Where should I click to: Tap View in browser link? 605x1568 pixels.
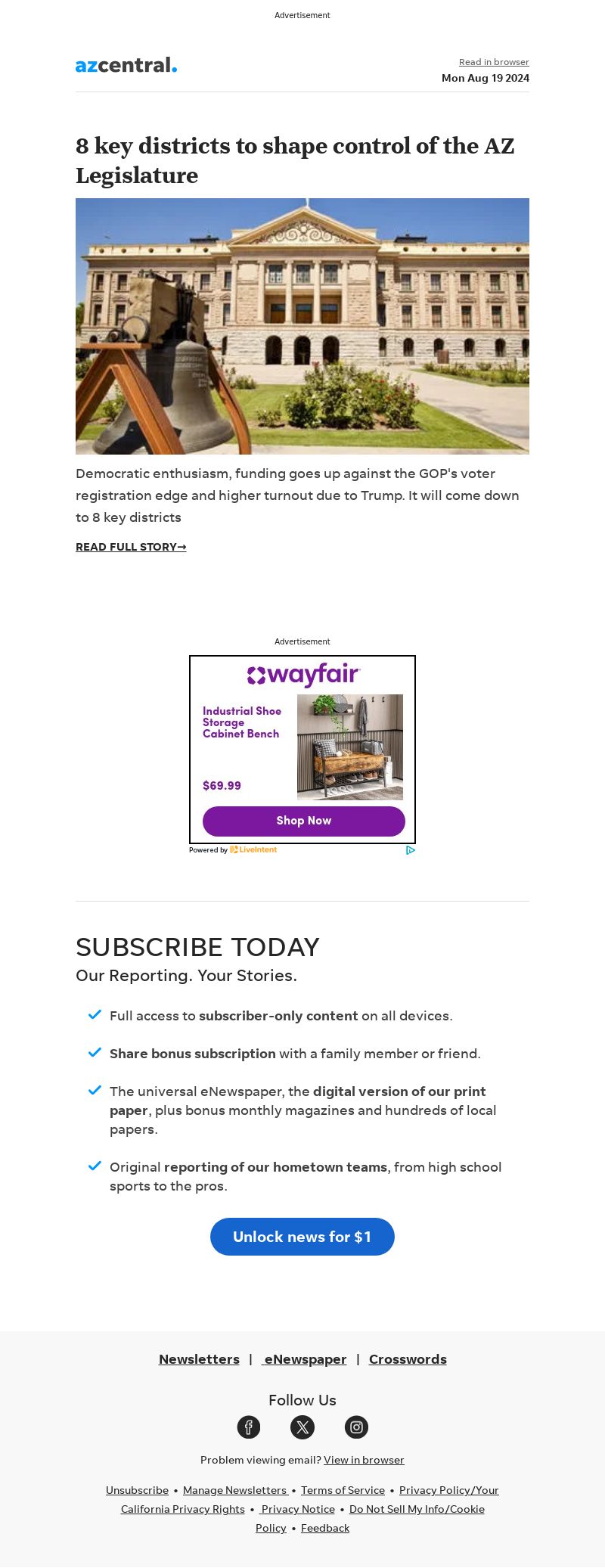(364, 1460)
